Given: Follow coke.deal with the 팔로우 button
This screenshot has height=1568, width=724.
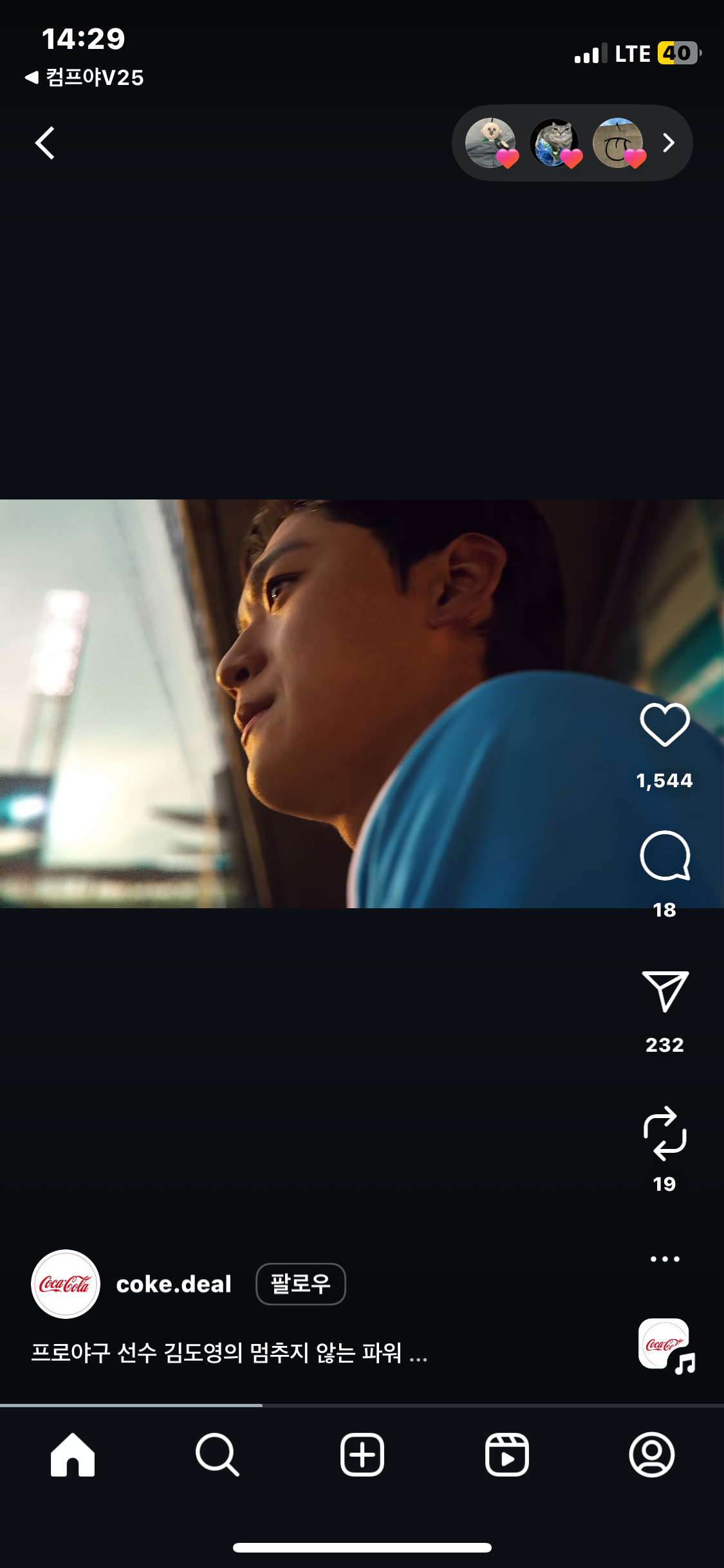Looking at the screenshot, I should coord(301,1284).
